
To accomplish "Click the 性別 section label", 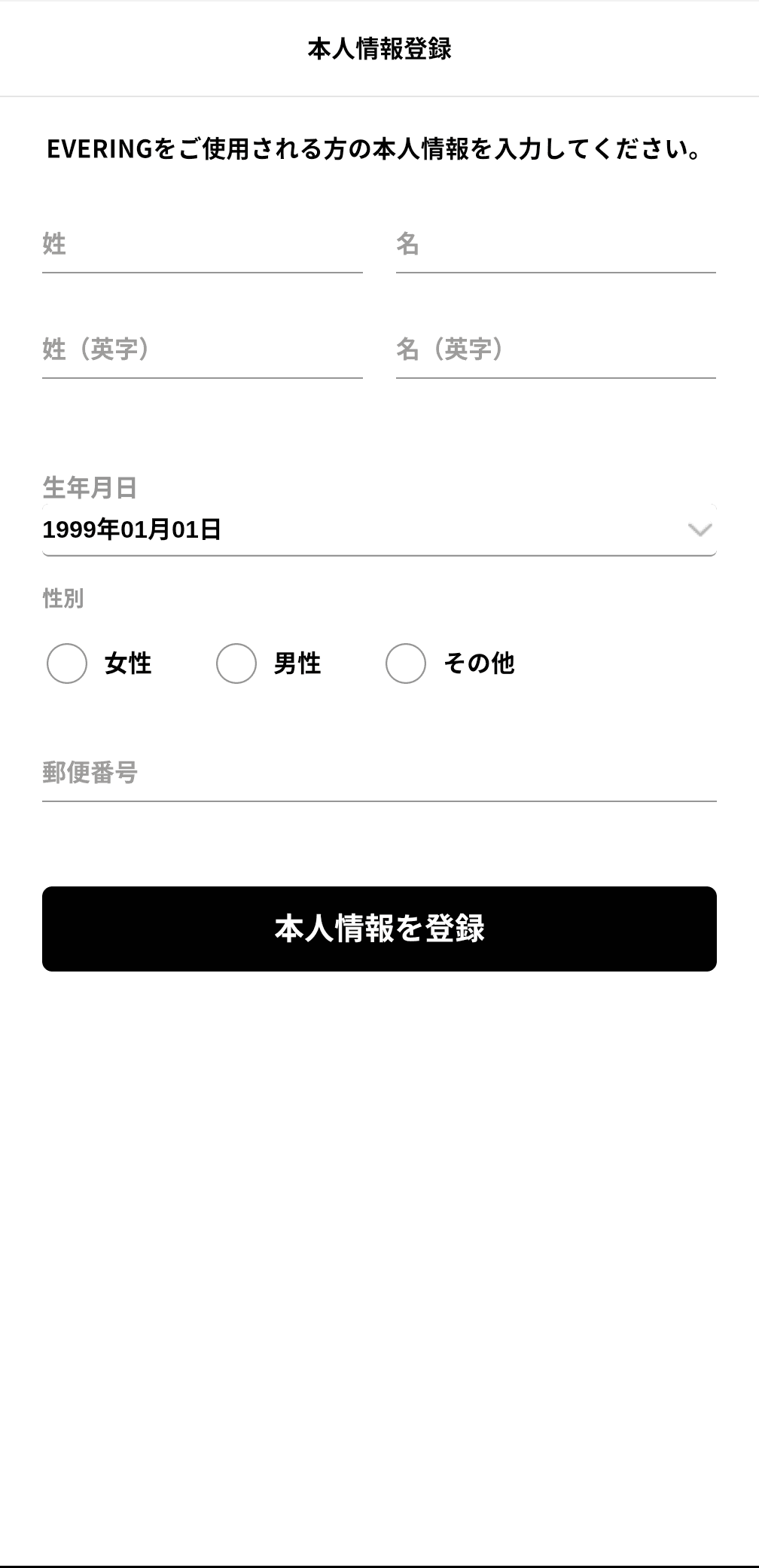I will [x=63, y=600].
